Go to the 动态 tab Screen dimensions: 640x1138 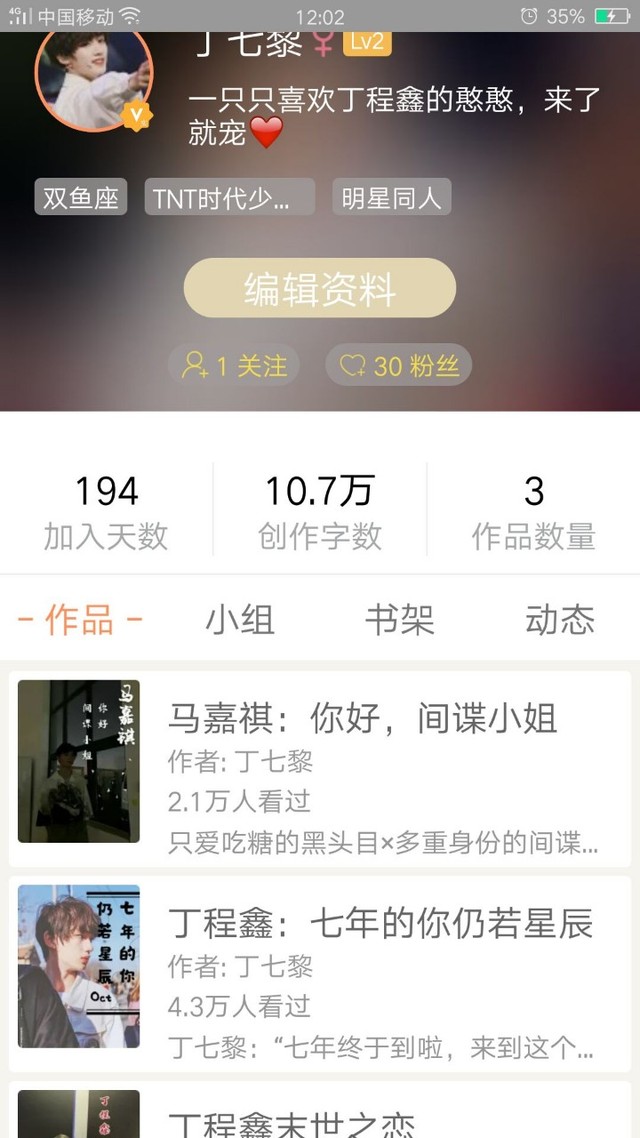559,620
